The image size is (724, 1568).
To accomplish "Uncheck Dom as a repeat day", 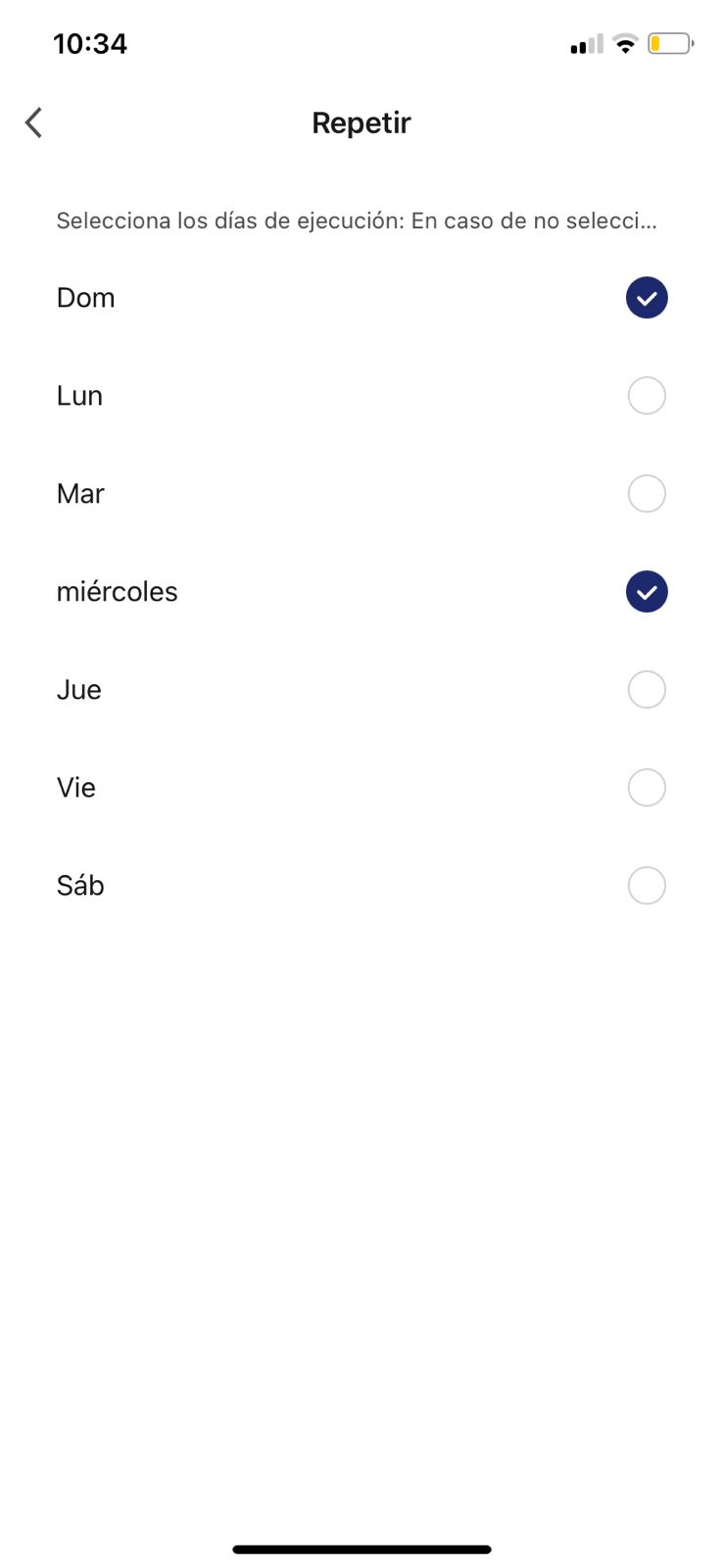I will point(646,298).
